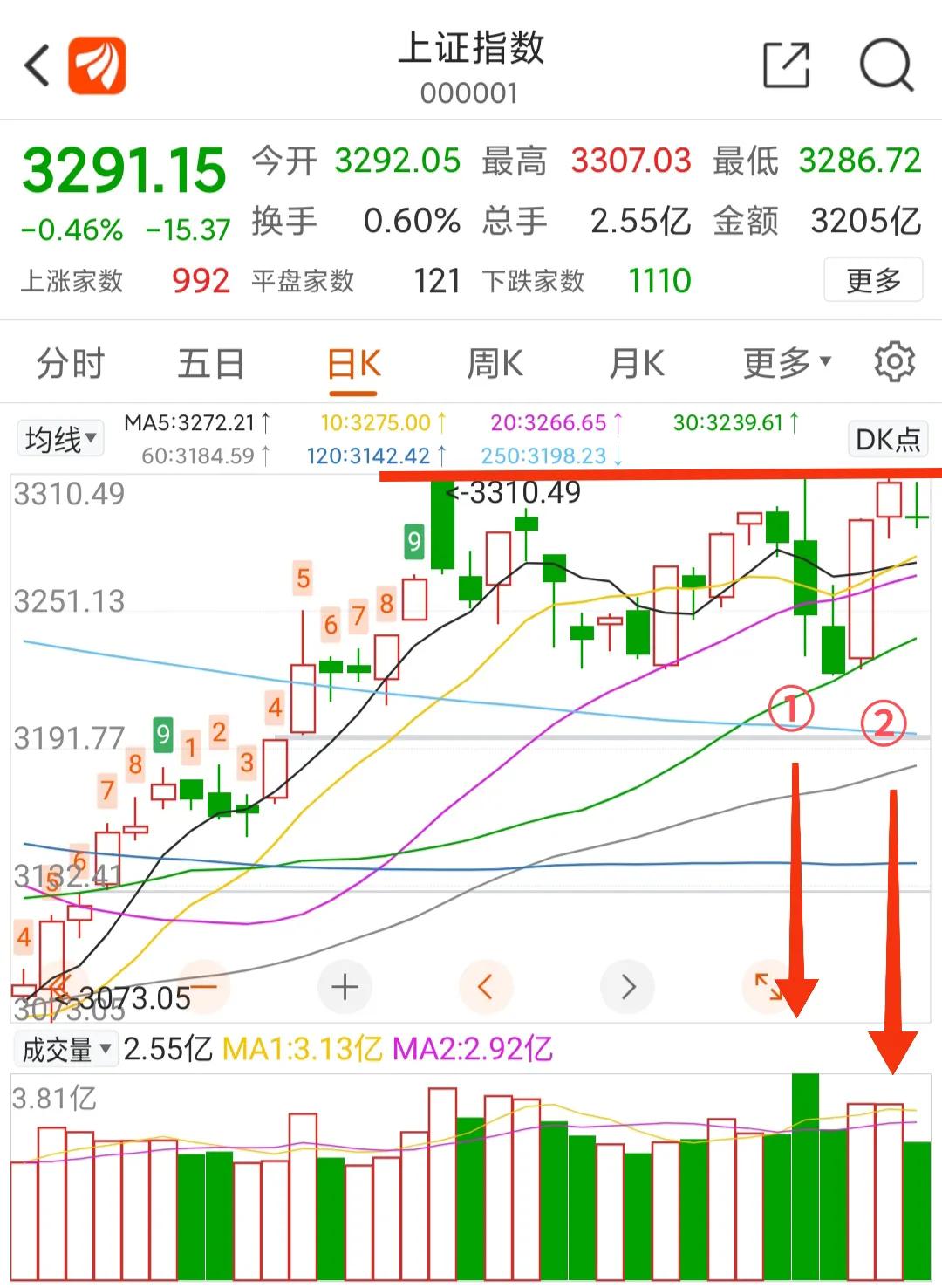Select the 日K tab
The image size is (942, 1288).
tap(353, 363)
